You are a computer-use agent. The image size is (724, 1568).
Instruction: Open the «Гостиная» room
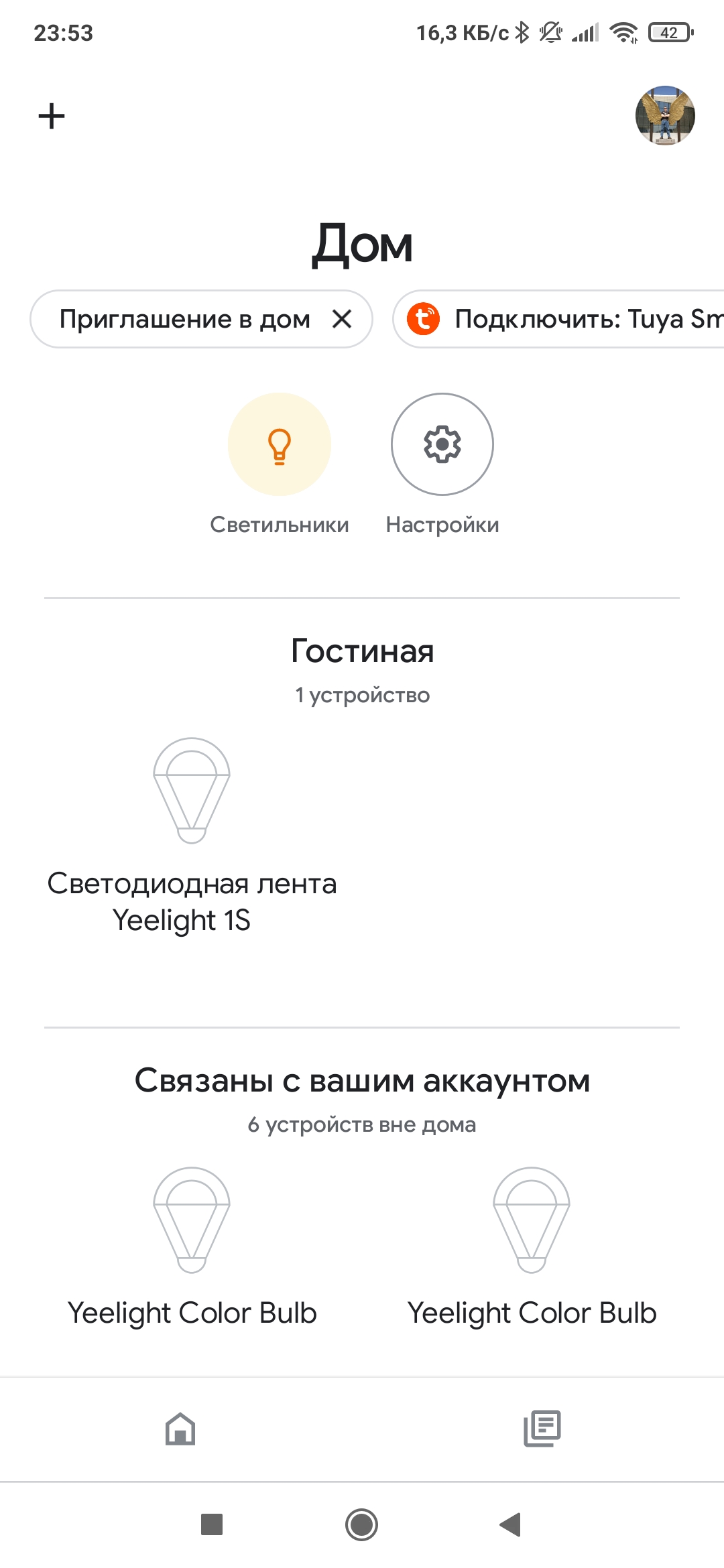[x=362, y=651]
